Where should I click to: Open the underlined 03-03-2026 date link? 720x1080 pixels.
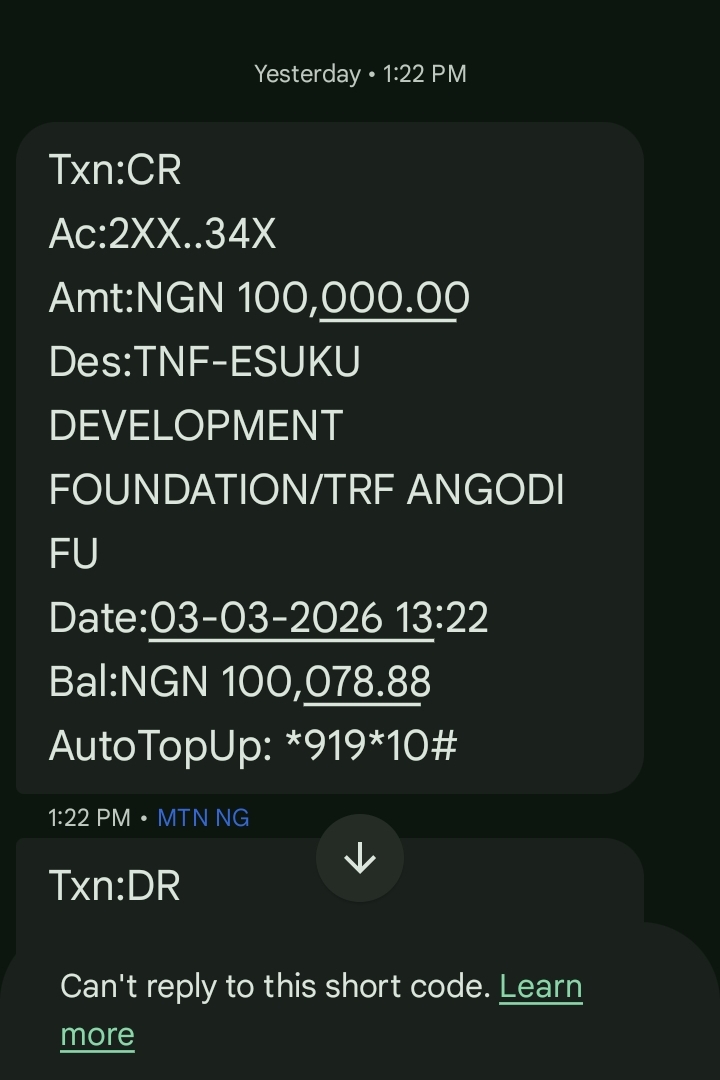point(290,619)
